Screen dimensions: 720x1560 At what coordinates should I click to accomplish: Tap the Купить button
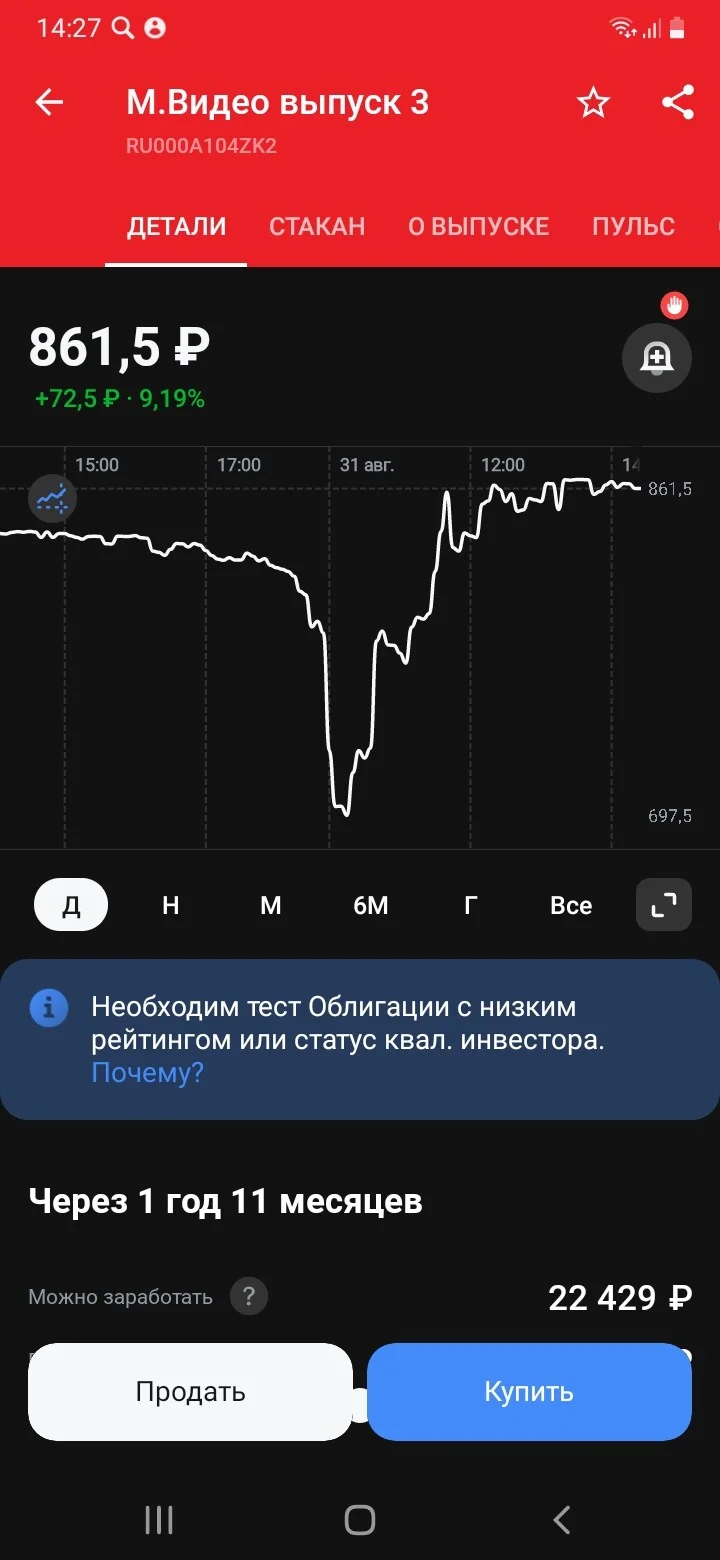[529, 1391]
